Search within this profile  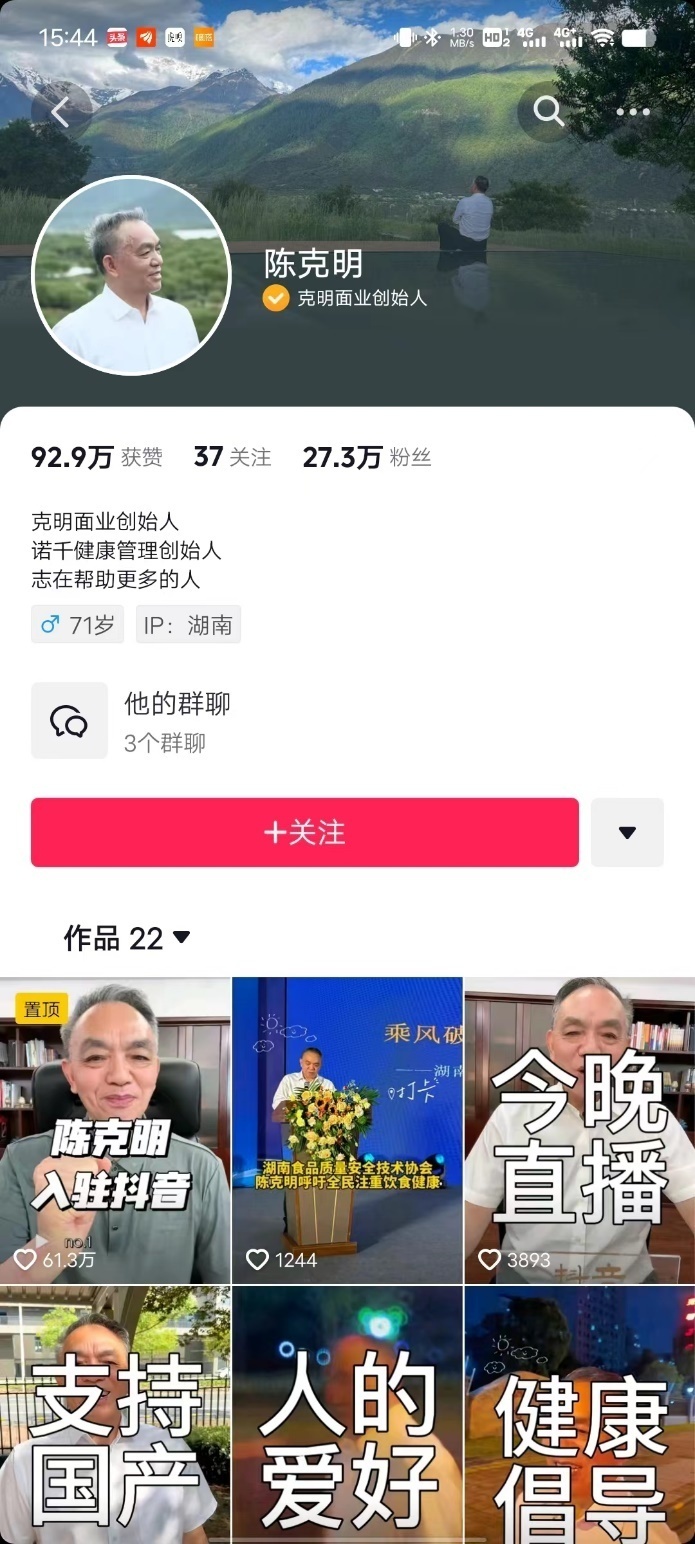click(x=548, y=112)
